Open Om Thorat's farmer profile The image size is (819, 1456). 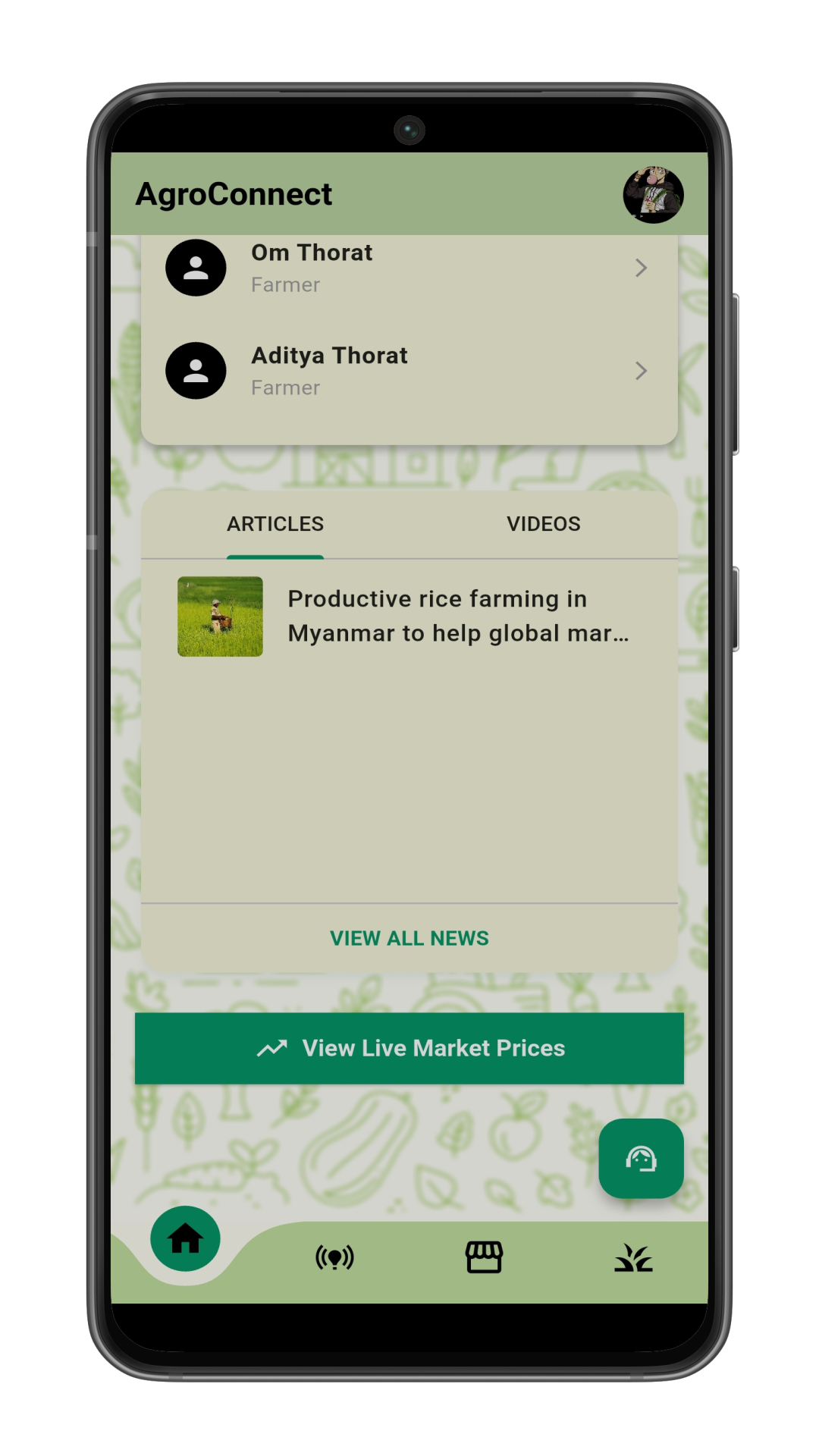tap(409, 268)
